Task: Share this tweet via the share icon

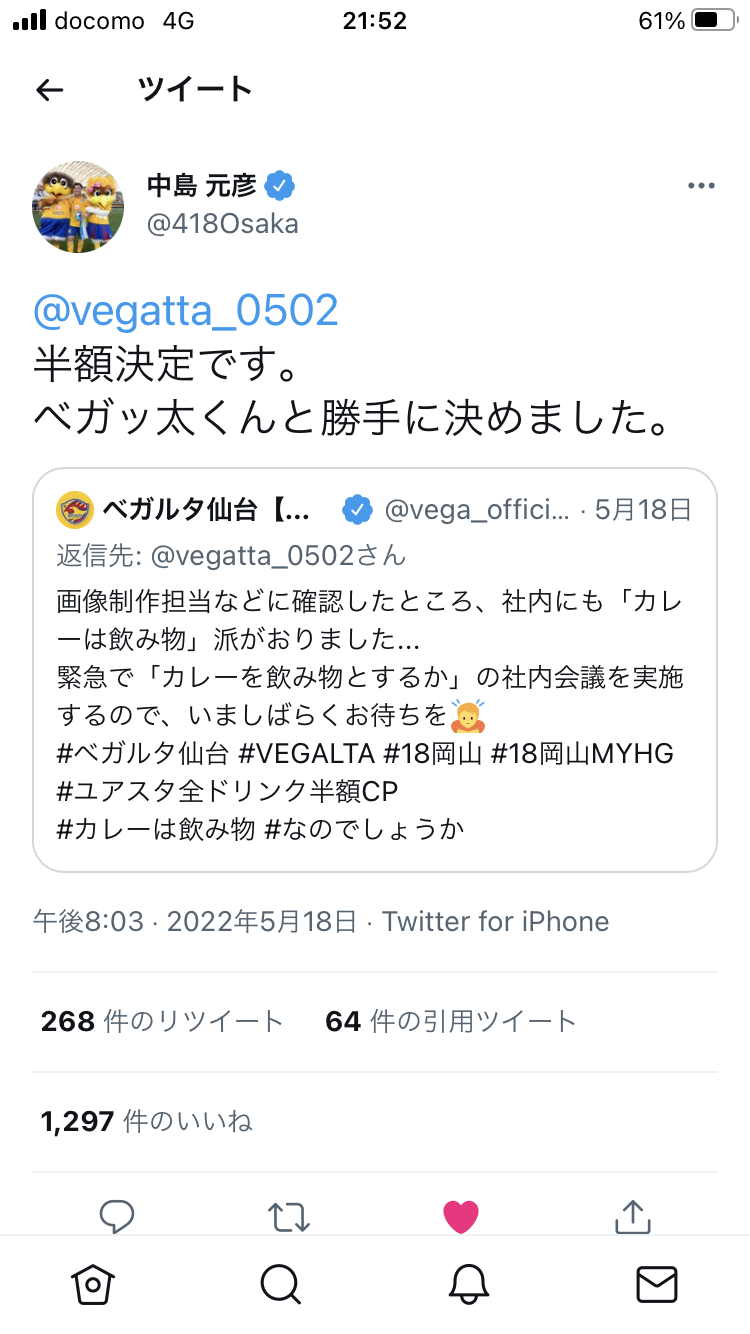Action: [632, 1216]
